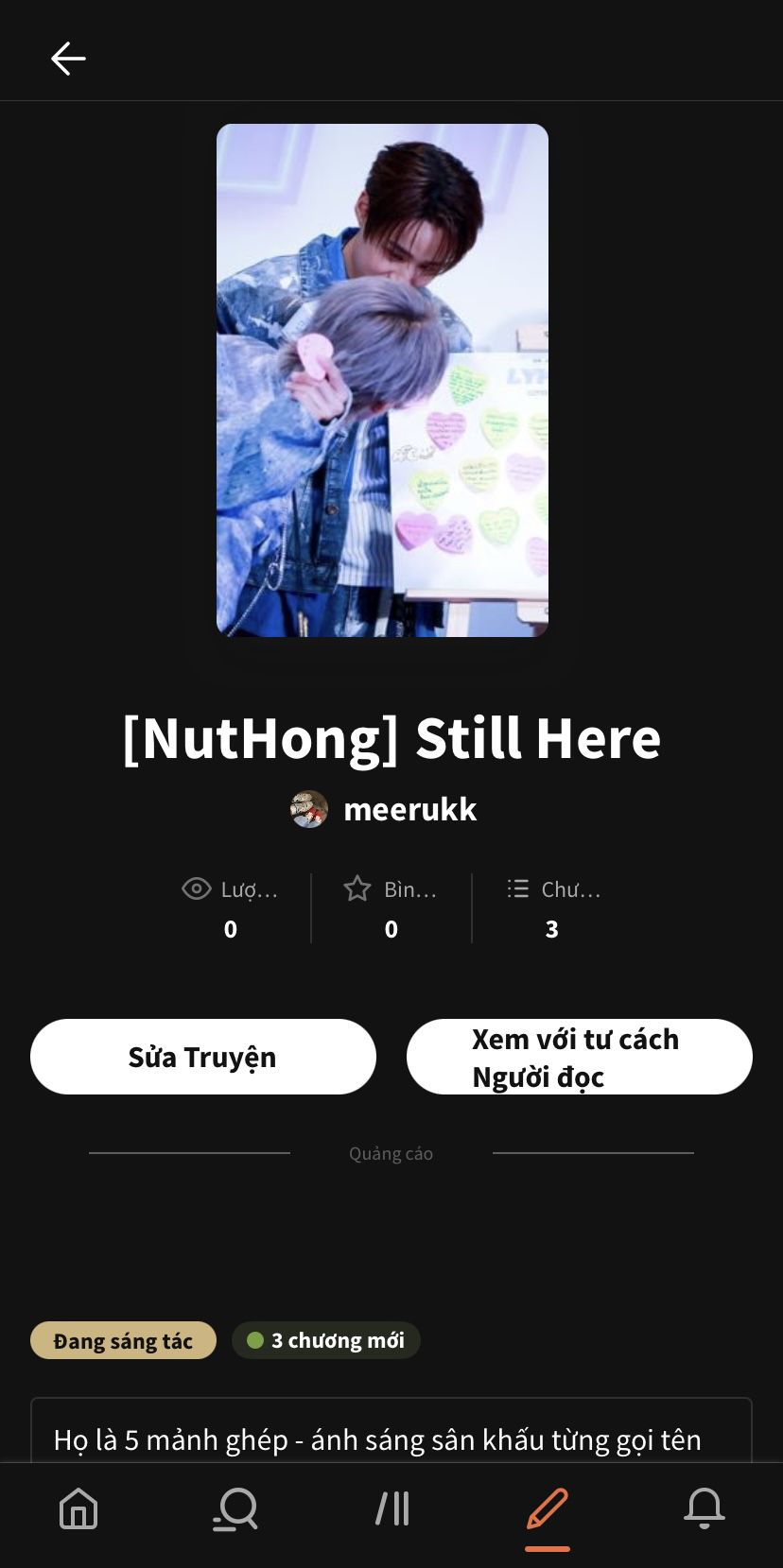This screenshot has width=783, height=1568.
Task: Switch to the Write pencil tab
Action: (548, 1508)
